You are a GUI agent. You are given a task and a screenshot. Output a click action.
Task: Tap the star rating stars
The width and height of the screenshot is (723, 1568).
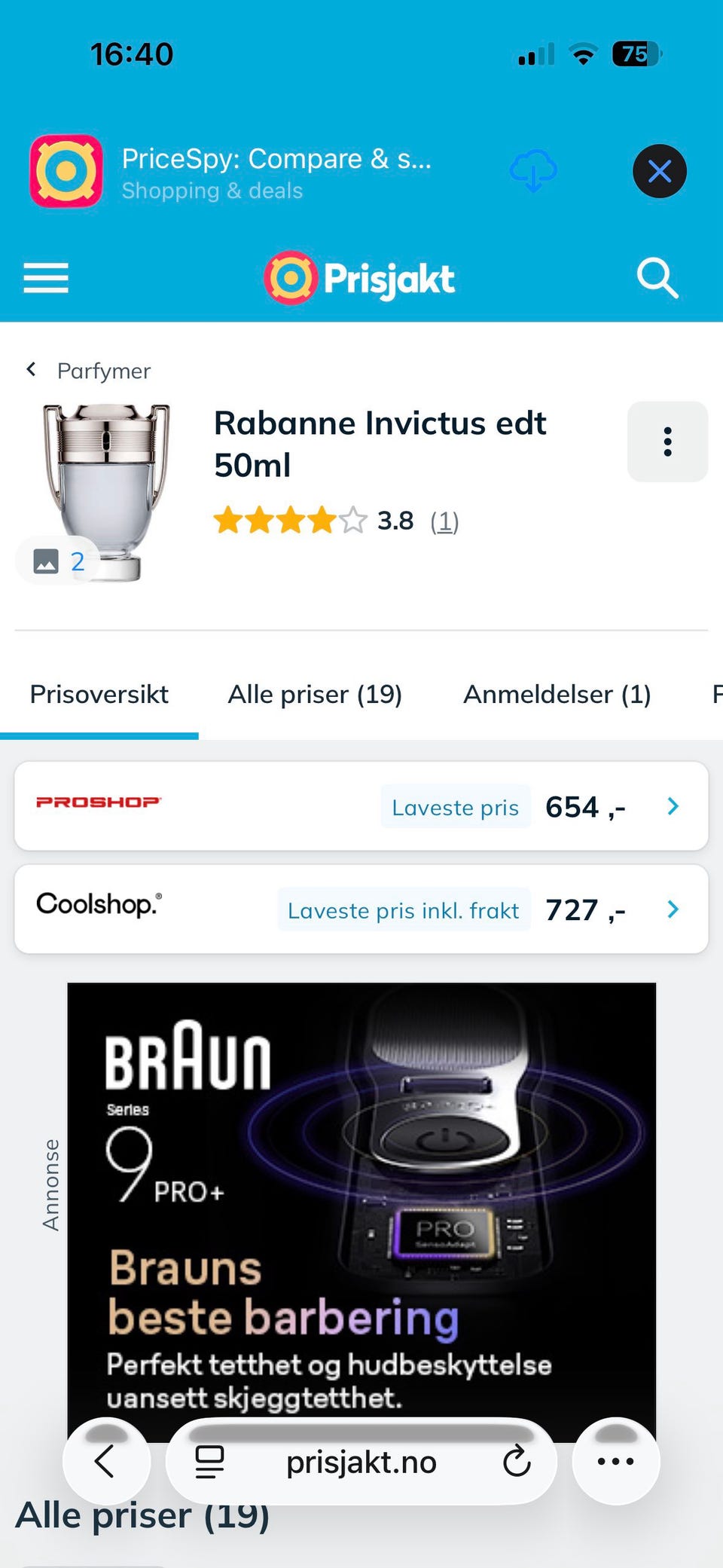290,521
